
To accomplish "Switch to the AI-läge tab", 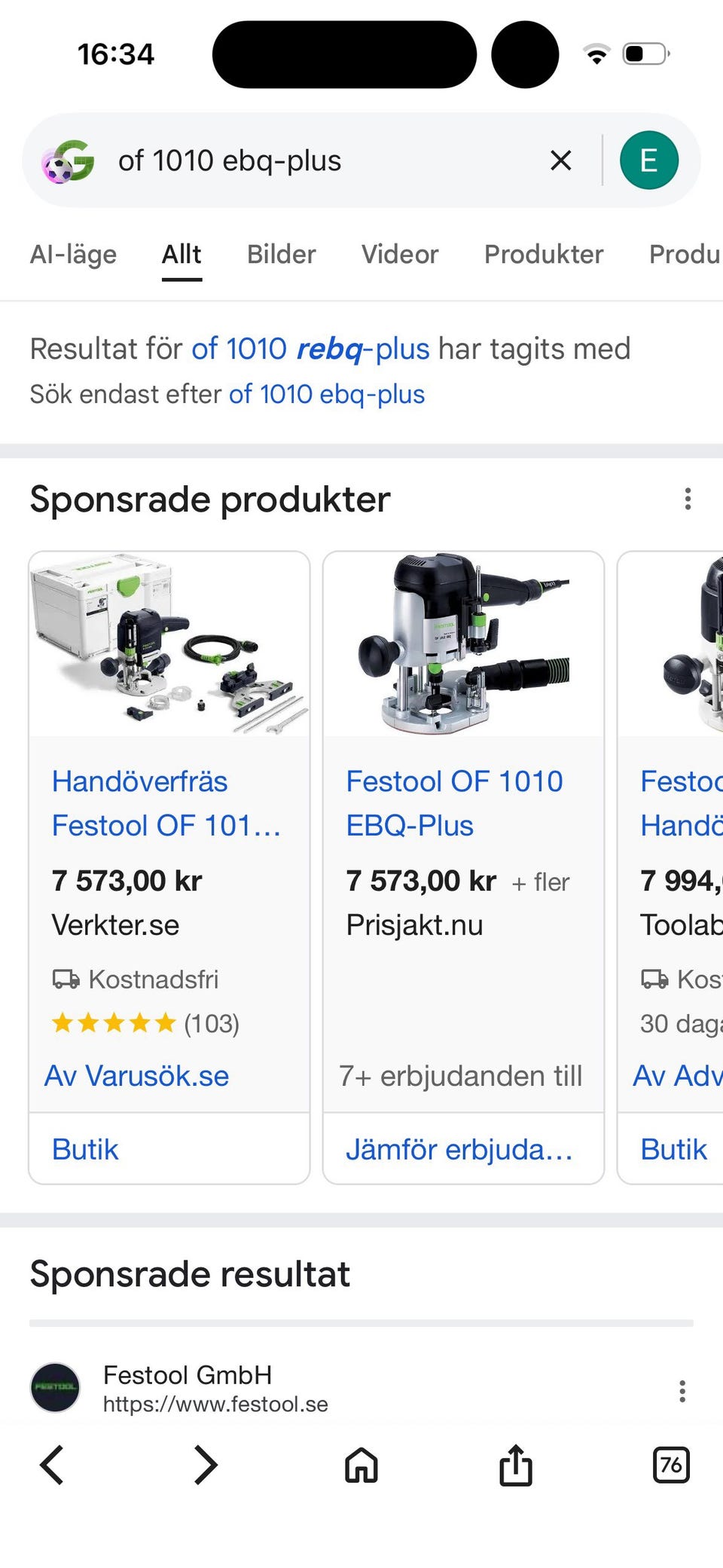I will pos(73,254).
